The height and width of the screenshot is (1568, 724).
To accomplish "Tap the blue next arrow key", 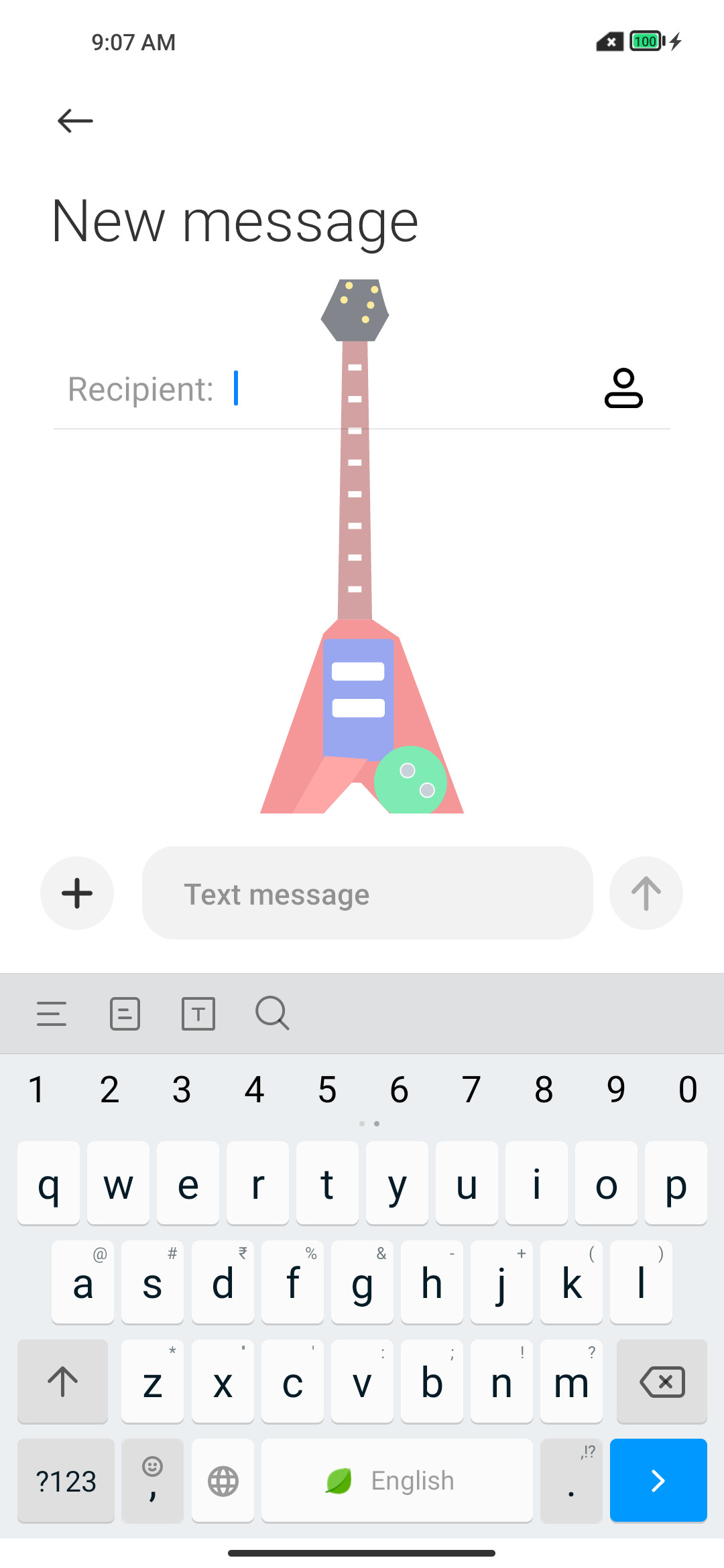I will (658, 1481).
